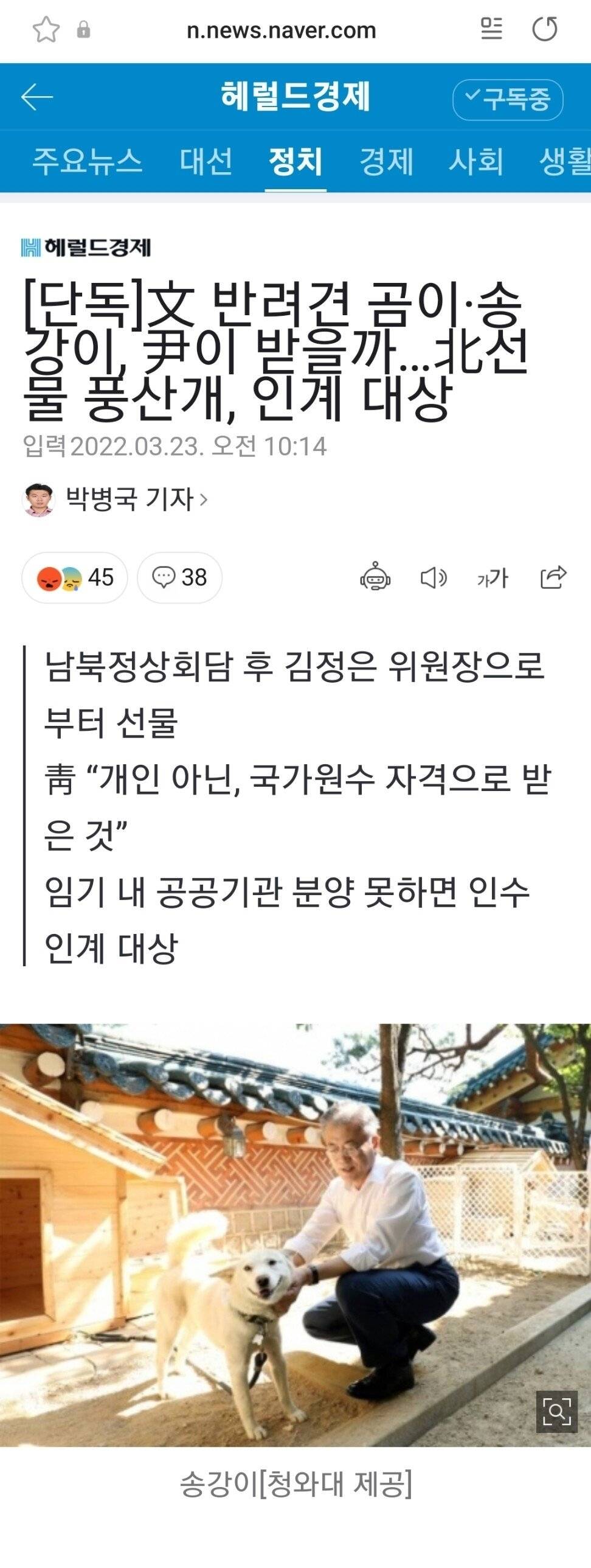Switch to the 주요뉴스 tab
The height and width of the screenshot is (1568, 591).
click(88, 161)
